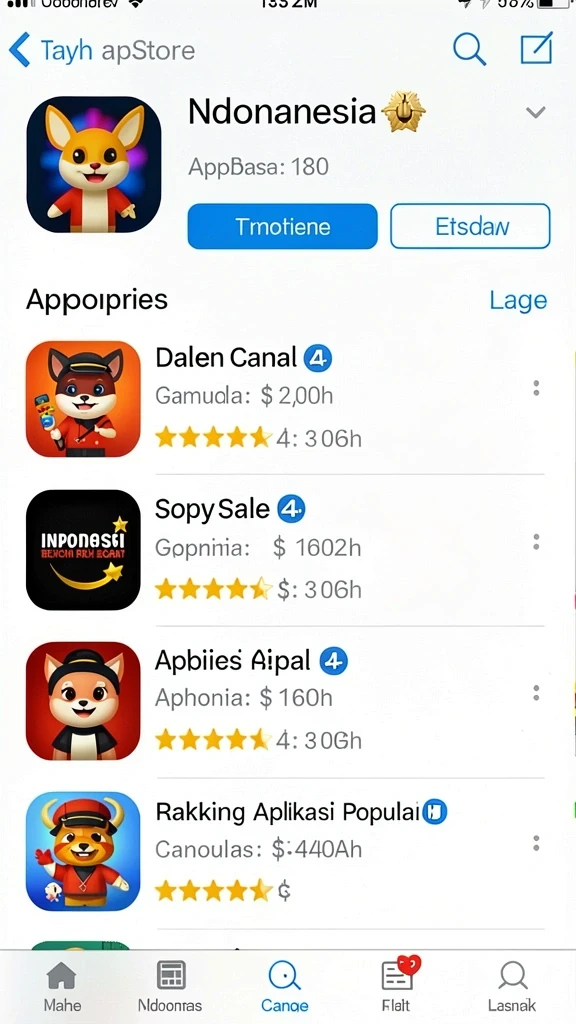Image resolution: width=576 pixels, height=1024 pixels.
Task: Go to the Lasnak tab
Action: [512, 986]
